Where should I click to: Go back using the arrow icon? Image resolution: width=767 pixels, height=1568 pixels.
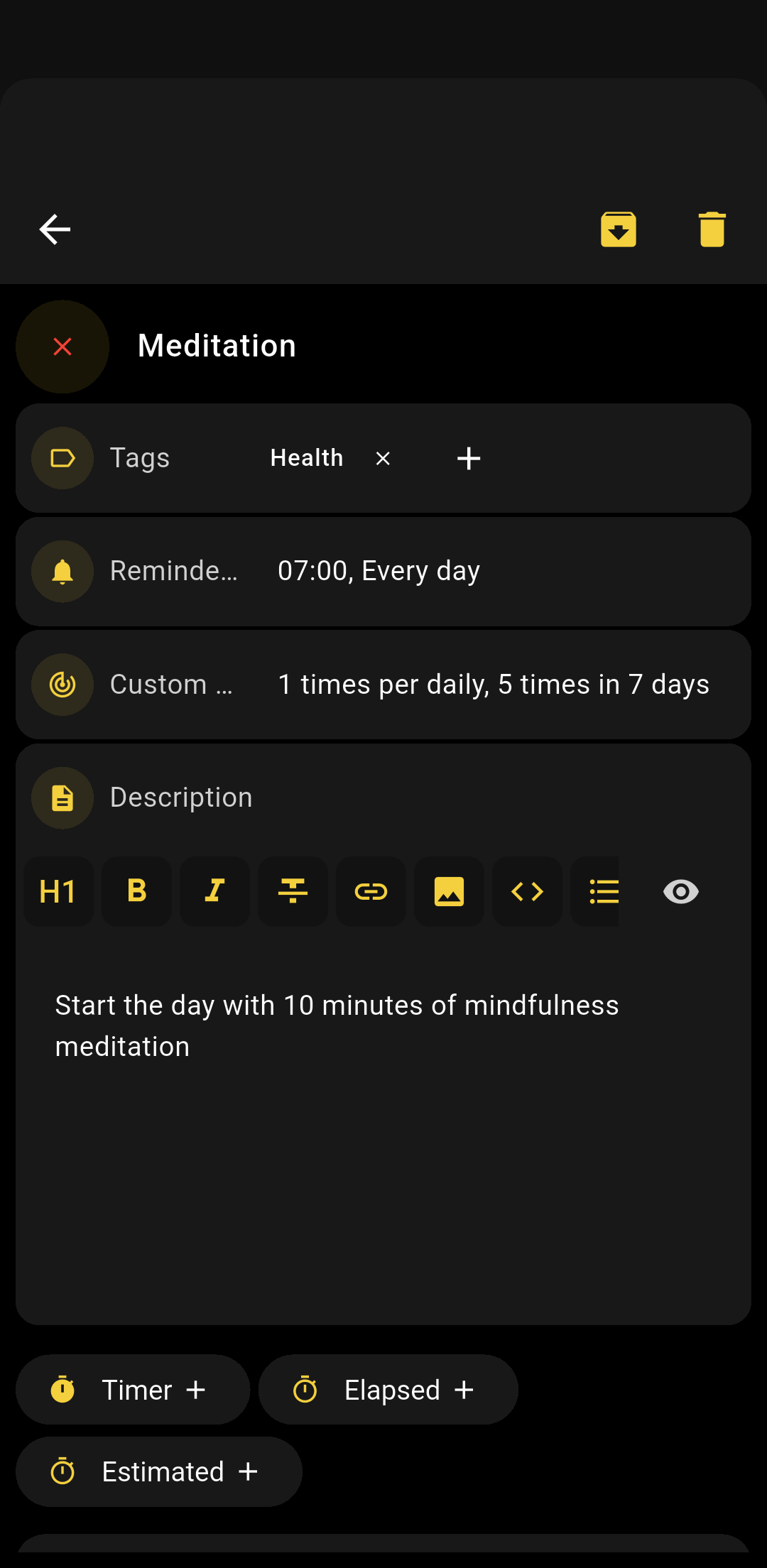55,229
